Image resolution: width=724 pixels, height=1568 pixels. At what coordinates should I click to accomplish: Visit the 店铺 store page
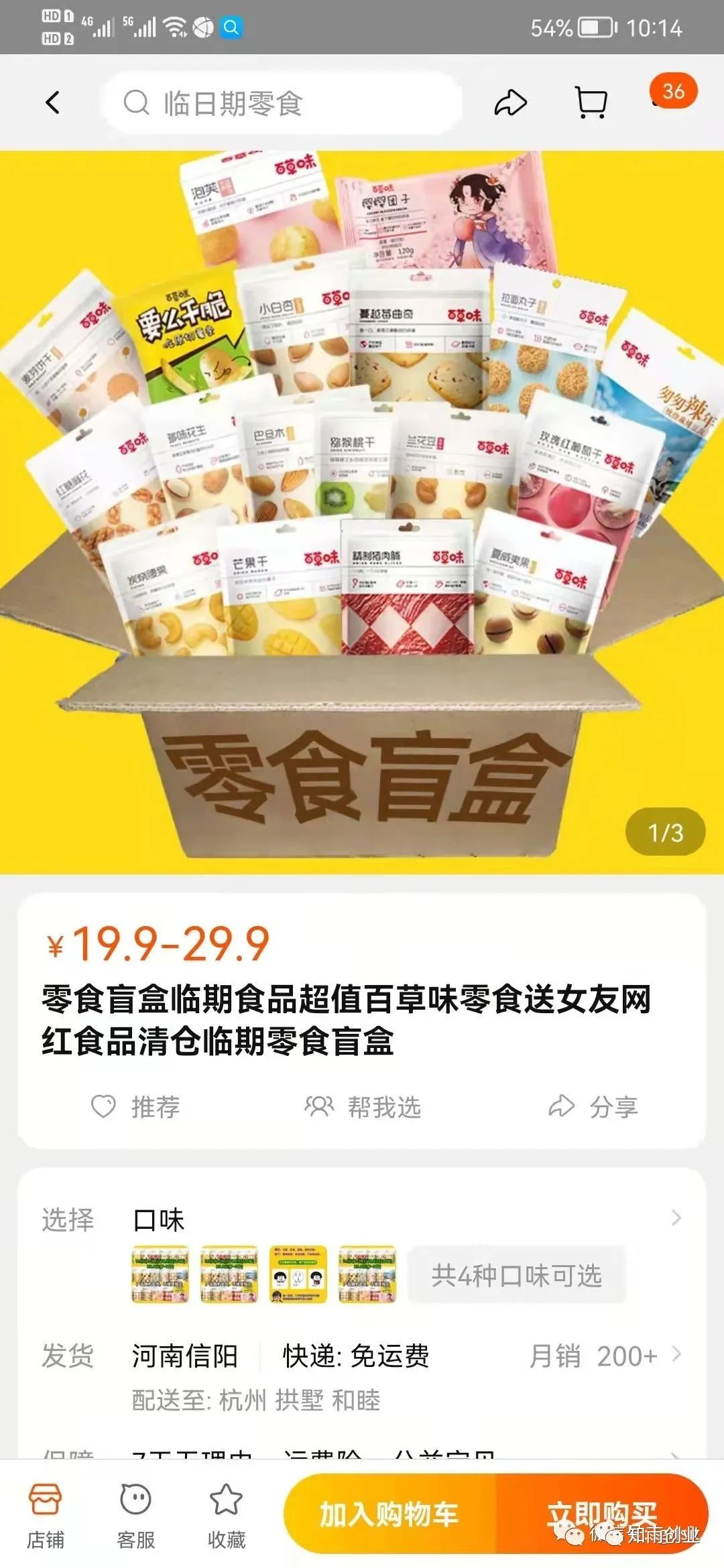click(x=46, y=1517)
